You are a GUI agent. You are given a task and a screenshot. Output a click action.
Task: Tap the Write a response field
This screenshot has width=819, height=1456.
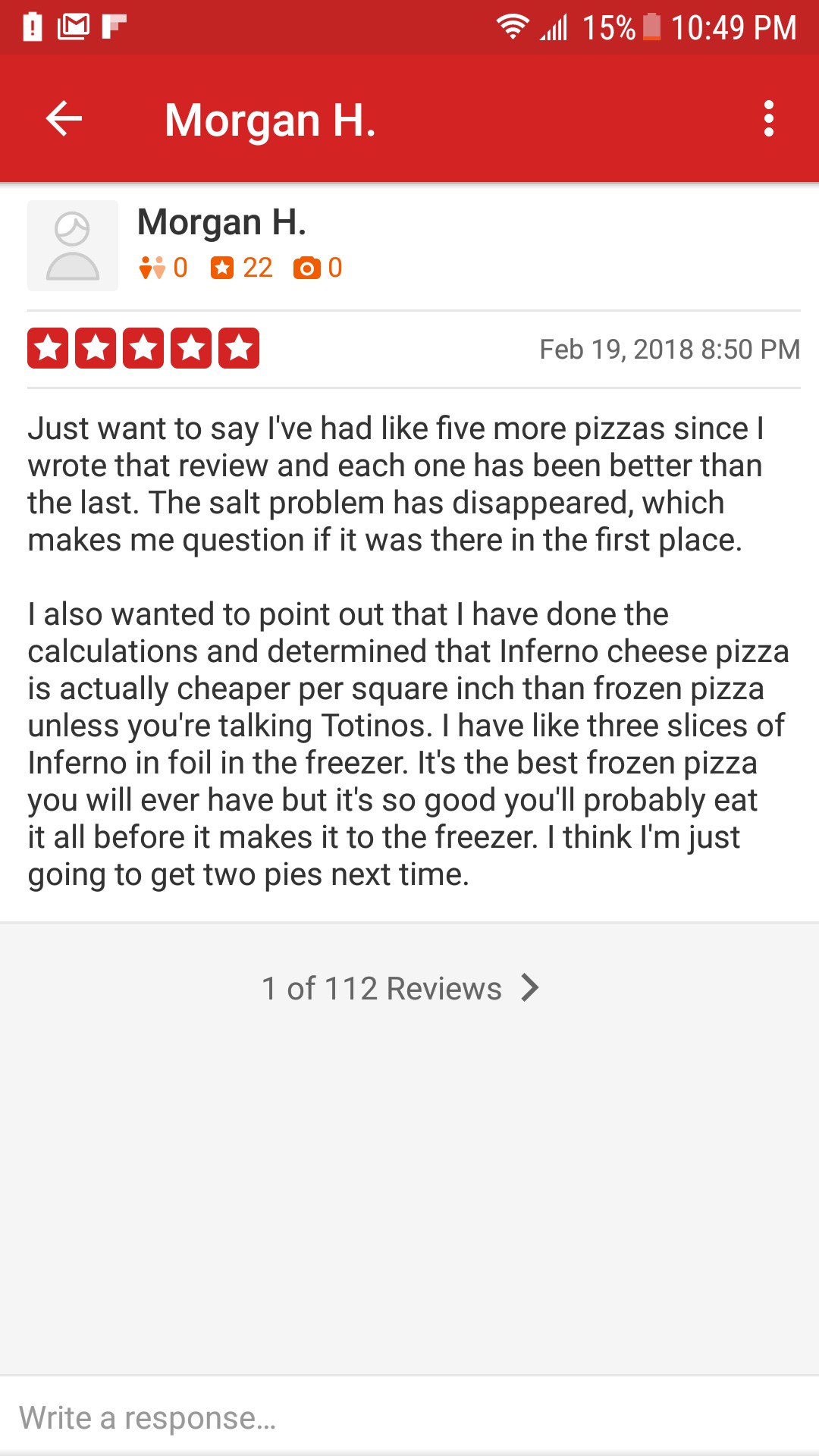coord(409,1417)
